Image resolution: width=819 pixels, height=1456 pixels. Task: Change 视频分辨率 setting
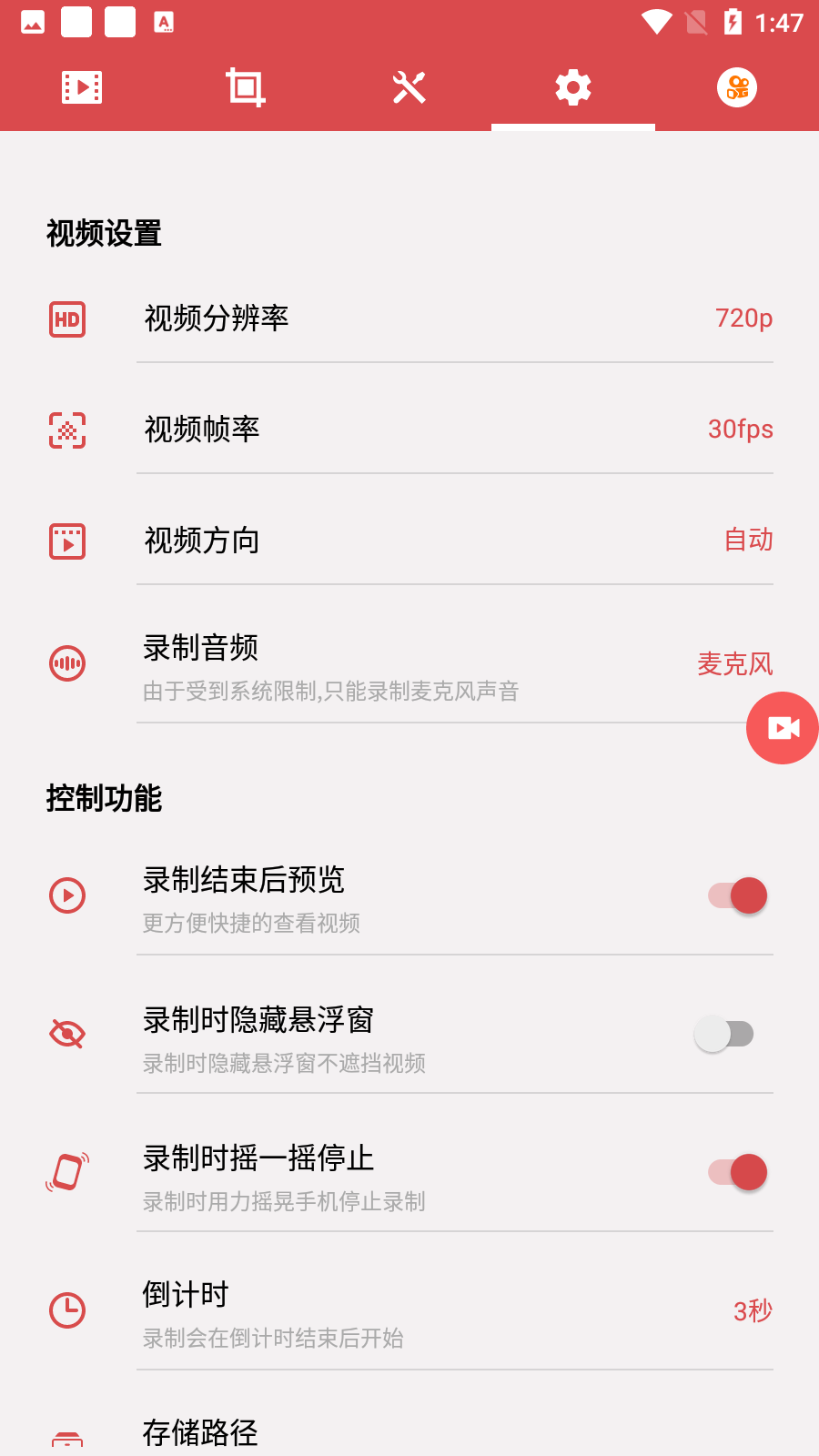[455, 318]
